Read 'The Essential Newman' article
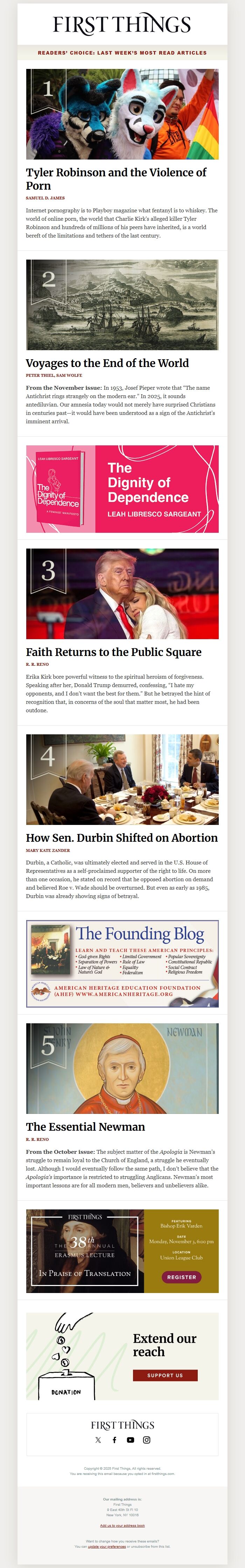 [85, 1127]
